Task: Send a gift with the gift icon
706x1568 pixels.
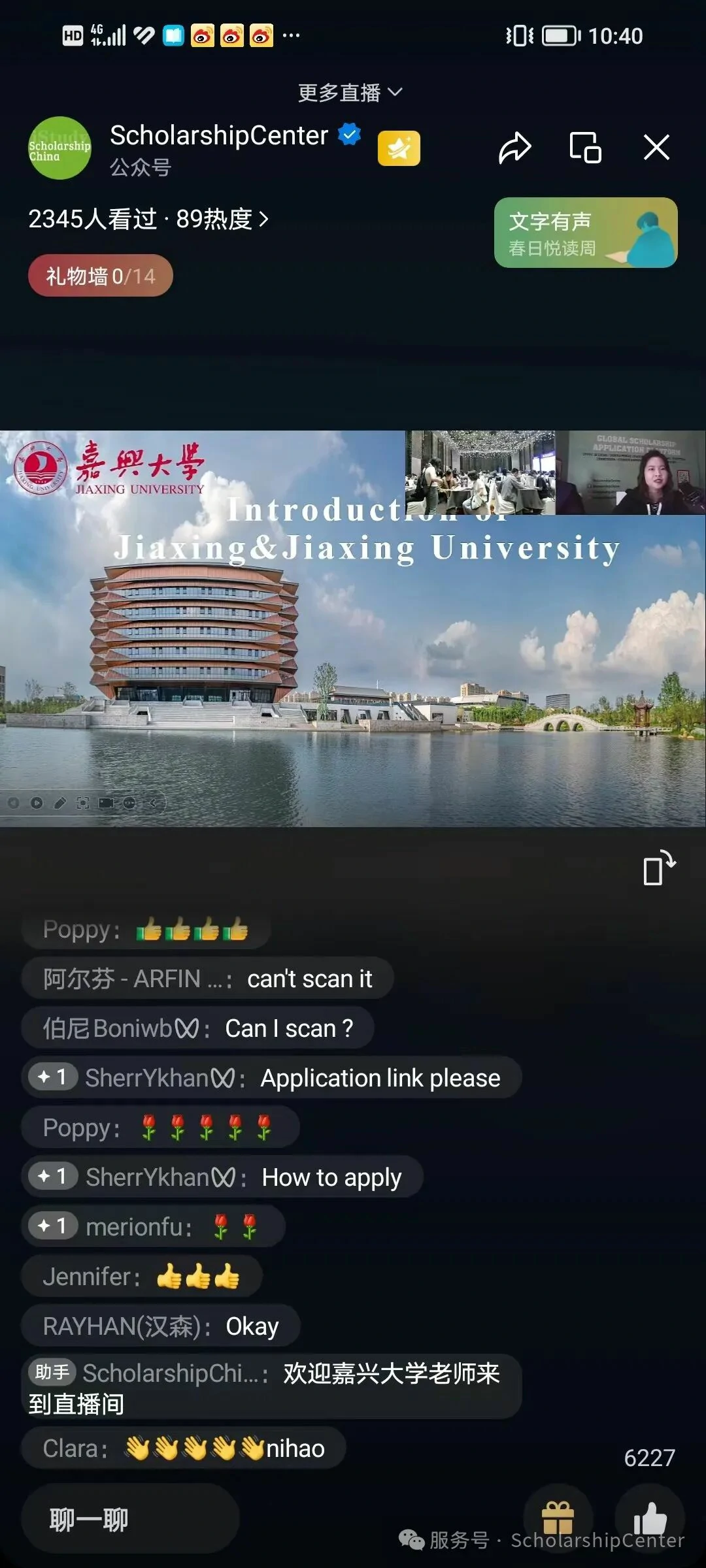Action: (x=558, y=1517)
